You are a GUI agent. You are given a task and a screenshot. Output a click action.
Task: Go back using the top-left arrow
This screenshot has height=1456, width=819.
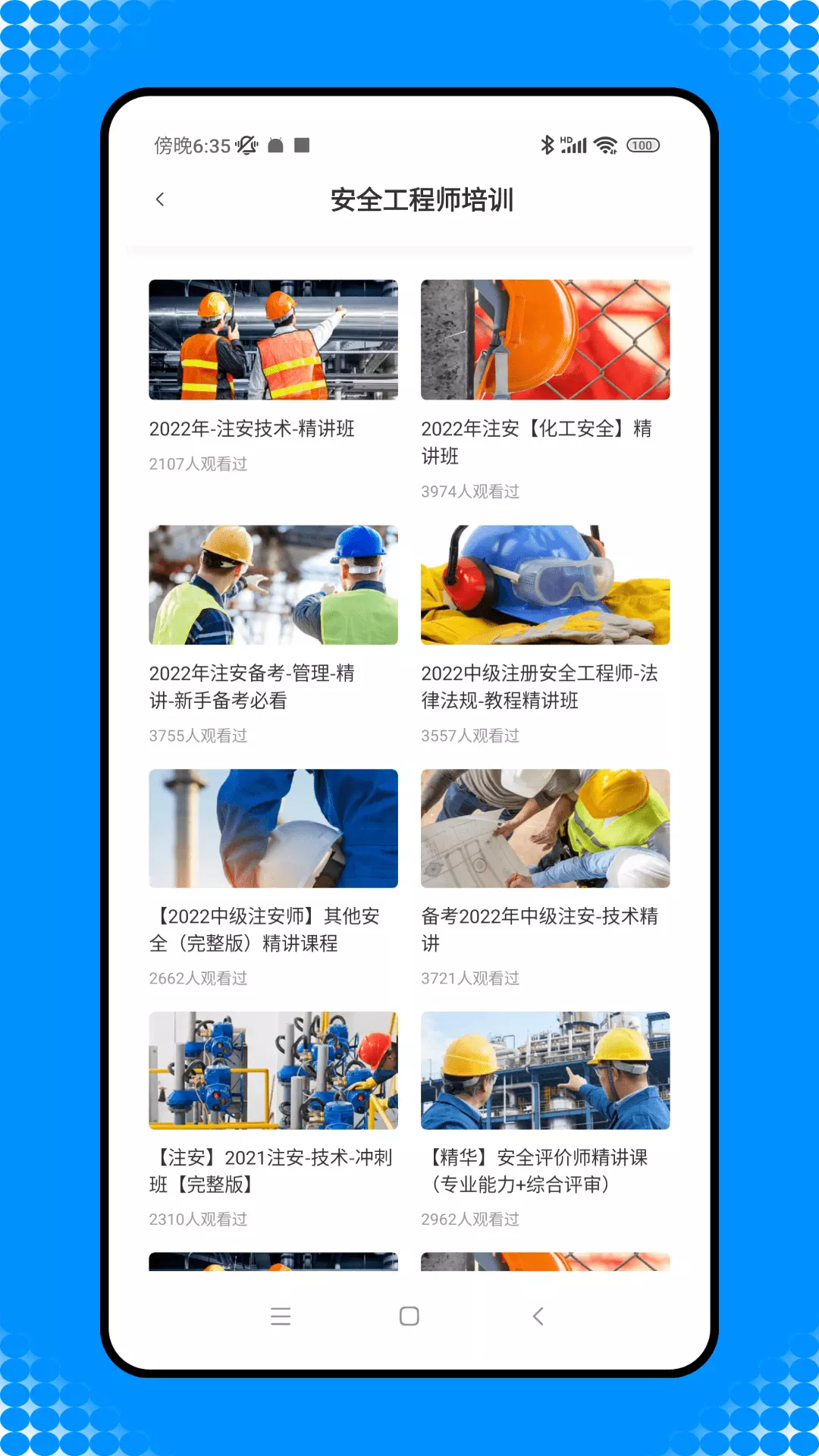click(160, 199)
